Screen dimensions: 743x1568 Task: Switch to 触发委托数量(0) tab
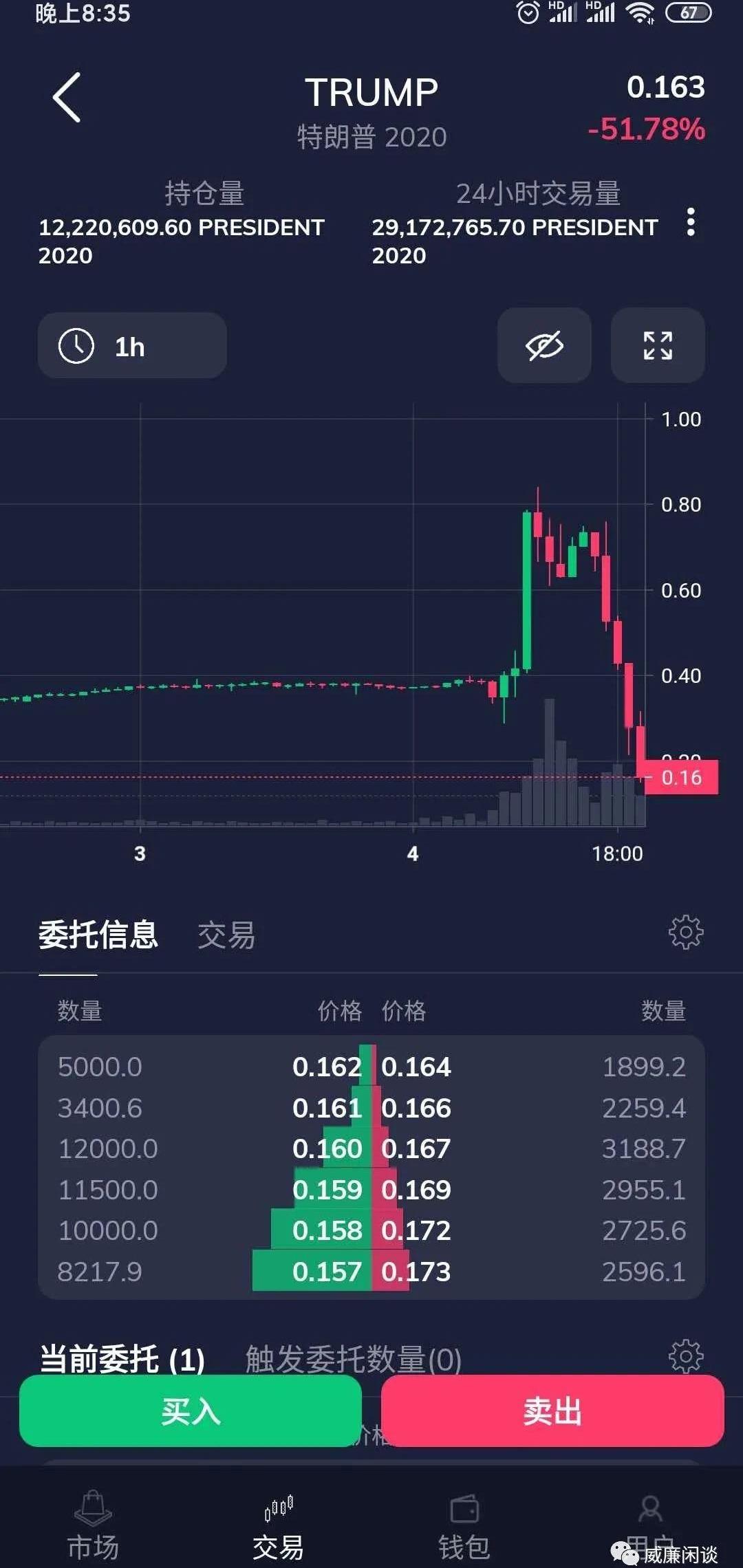click(x=353, y=1359)
